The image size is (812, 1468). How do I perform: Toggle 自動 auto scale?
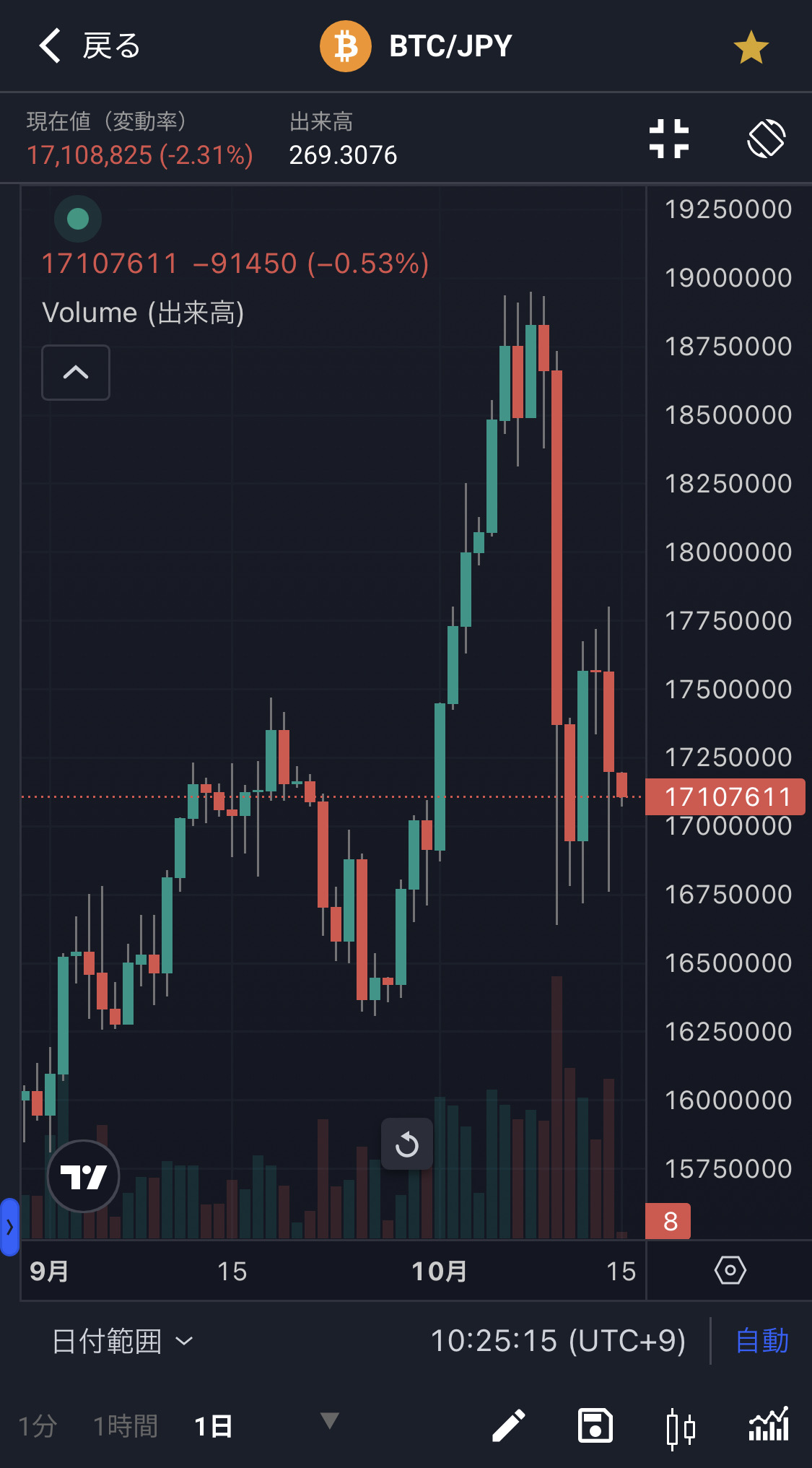762,1342
